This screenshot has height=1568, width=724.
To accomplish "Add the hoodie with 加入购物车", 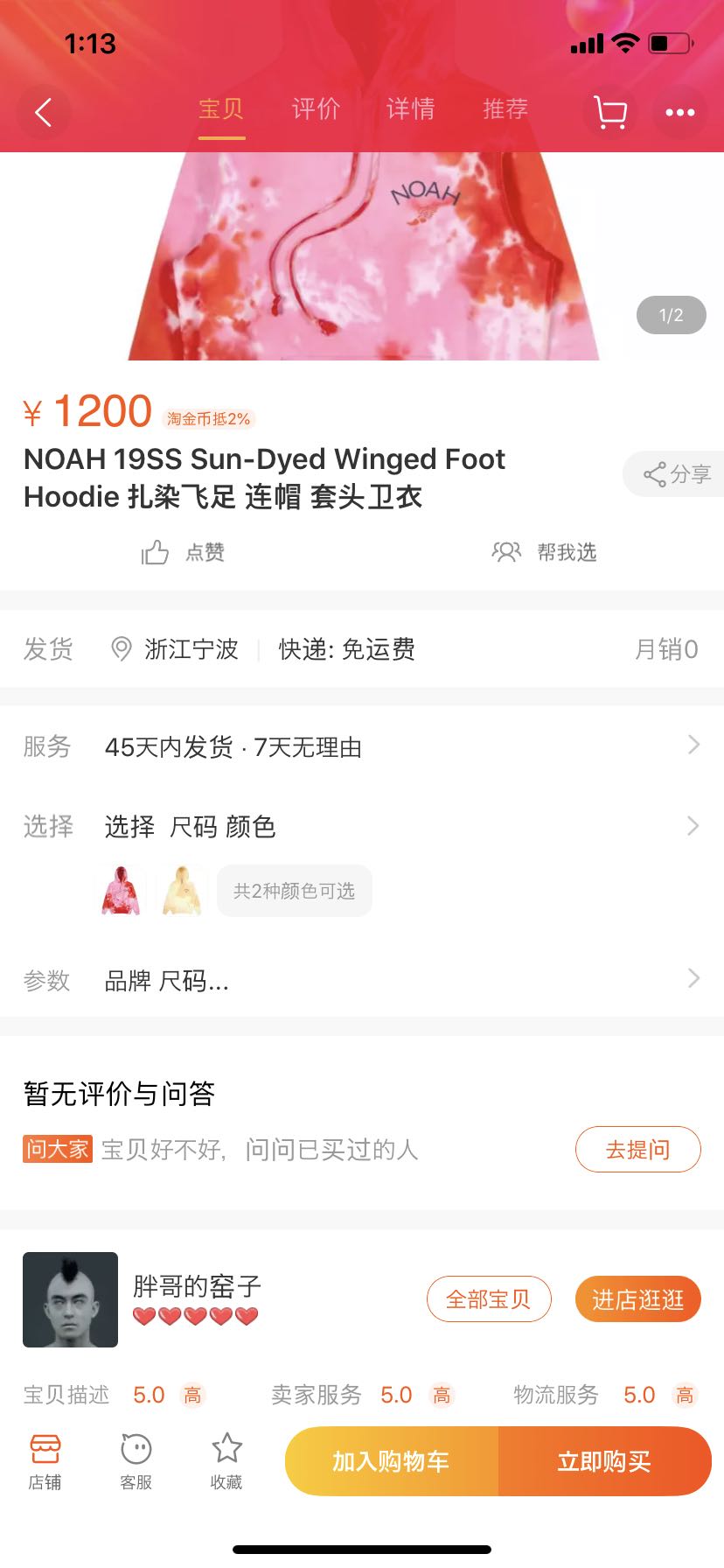I will (391, 1461).
